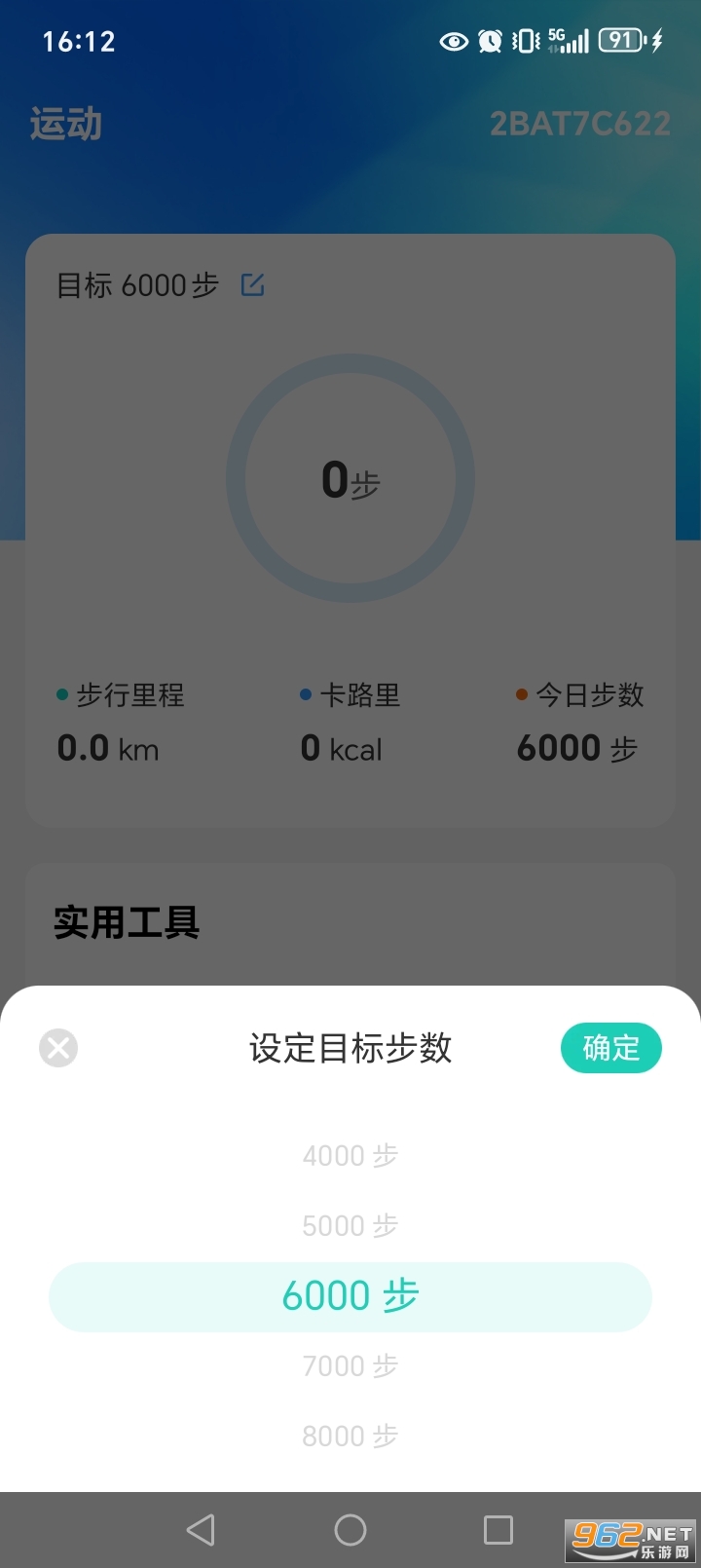Tap the vibrate mode status icon

pyautogui.click(x=526, y=41)
